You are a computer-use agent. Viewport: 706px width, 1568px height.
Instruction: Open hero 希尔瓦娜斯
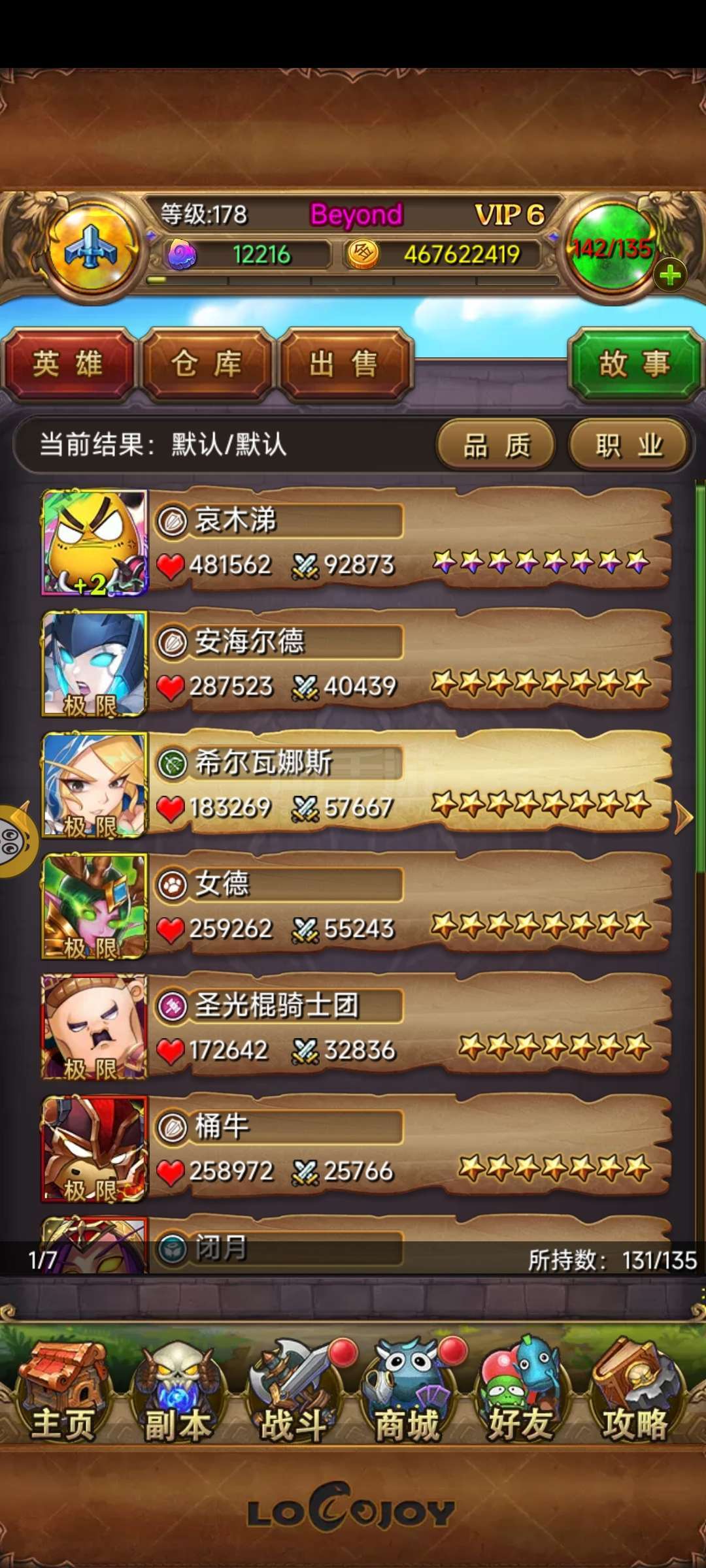[x=356, y=785]
